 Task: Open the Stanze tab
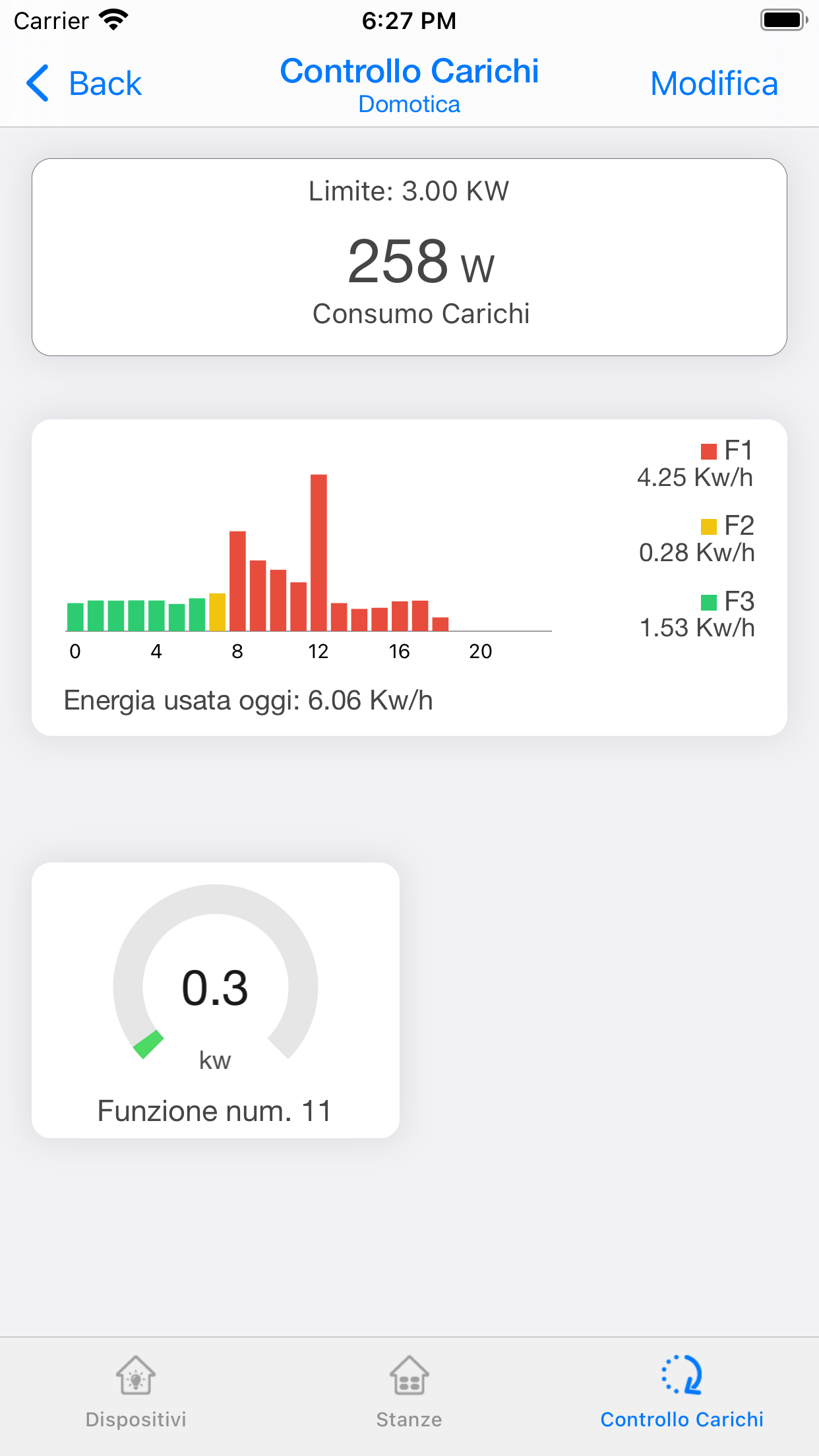coord(409,1392)
